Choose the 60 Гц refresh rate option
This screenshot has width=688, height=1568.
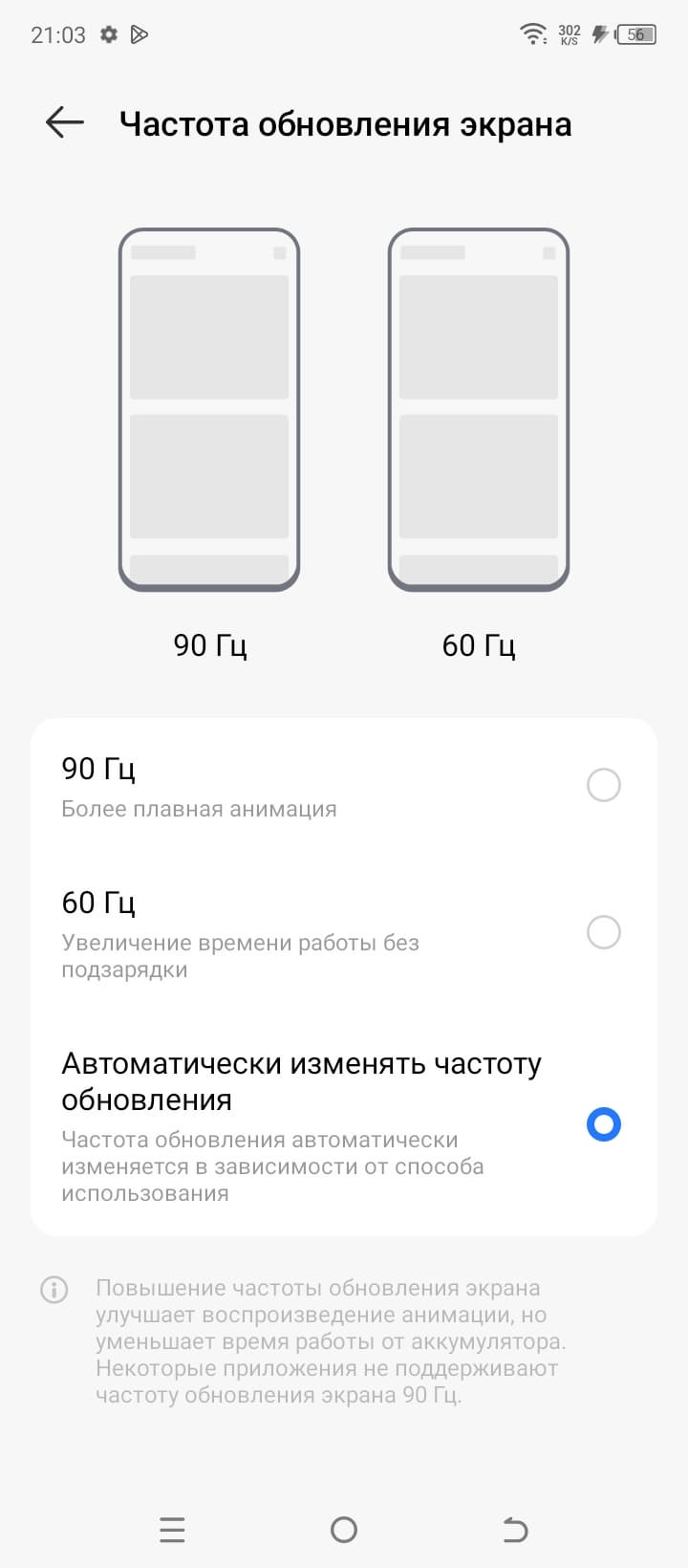[x=603, y=932]
